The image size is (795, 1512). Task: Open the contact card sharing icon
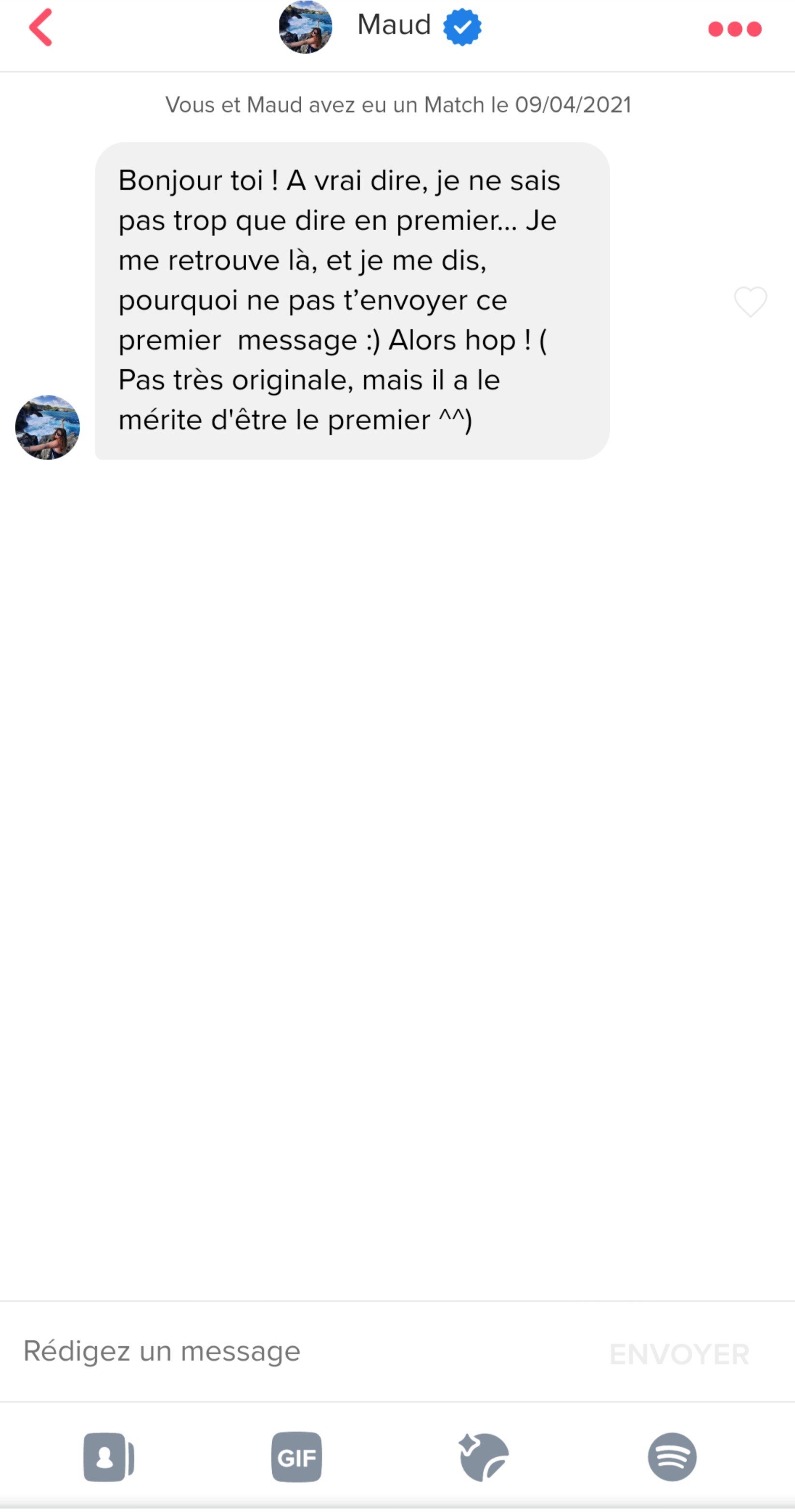(109, 1457)
